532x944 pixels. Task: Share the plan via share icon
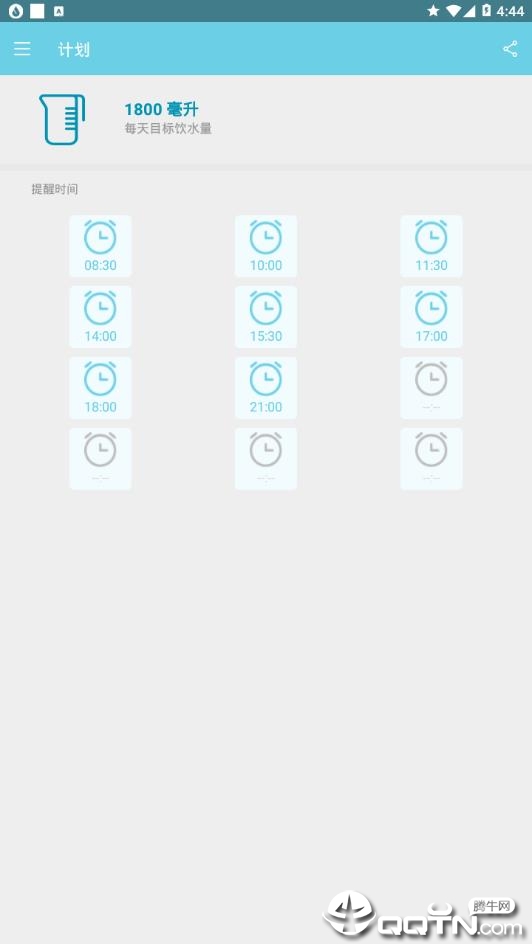(510, 49)
